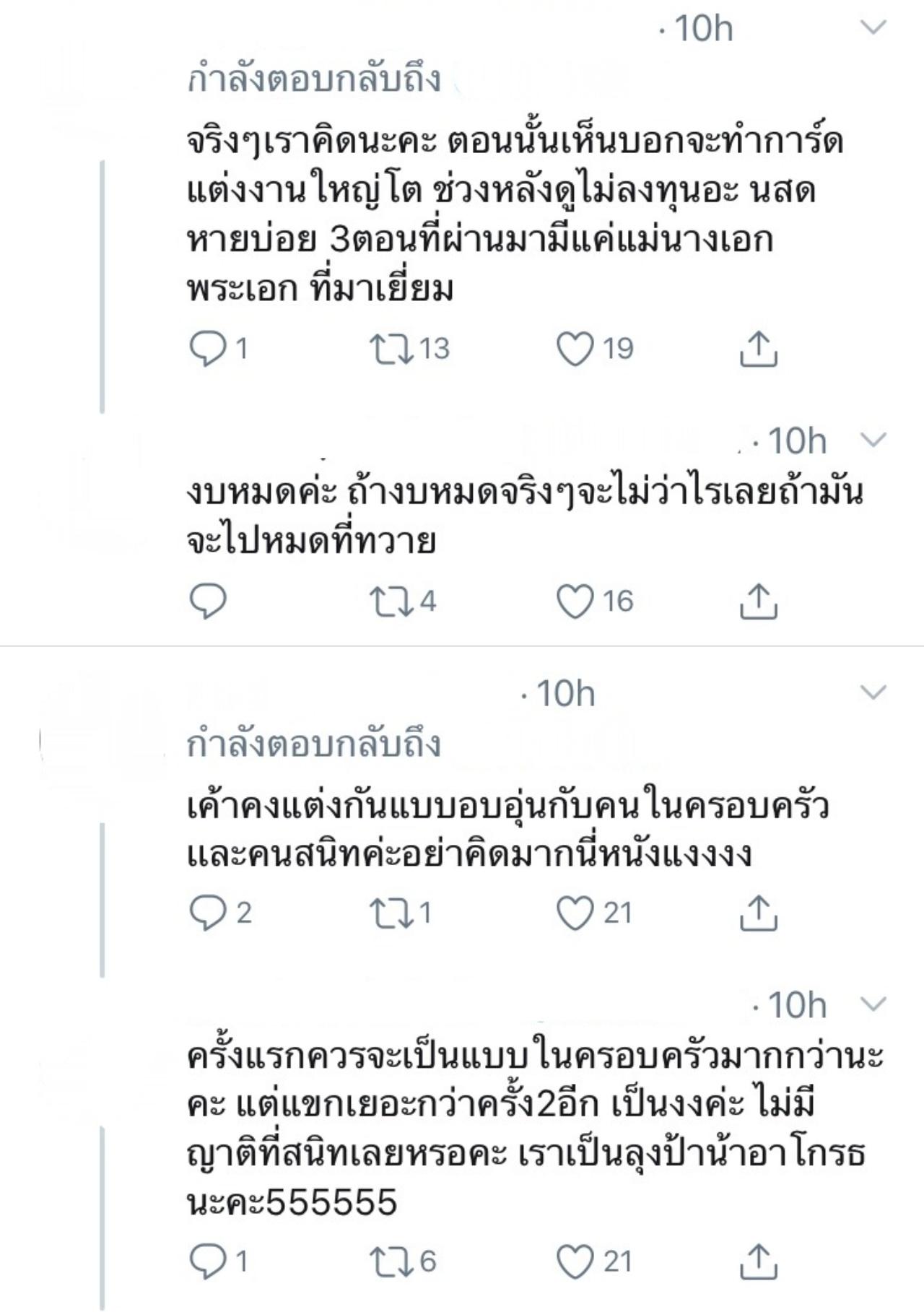Share the tweet starting "เค้าคงแต่งกัน"
The image size is (924, 1312).
[758, 913]
